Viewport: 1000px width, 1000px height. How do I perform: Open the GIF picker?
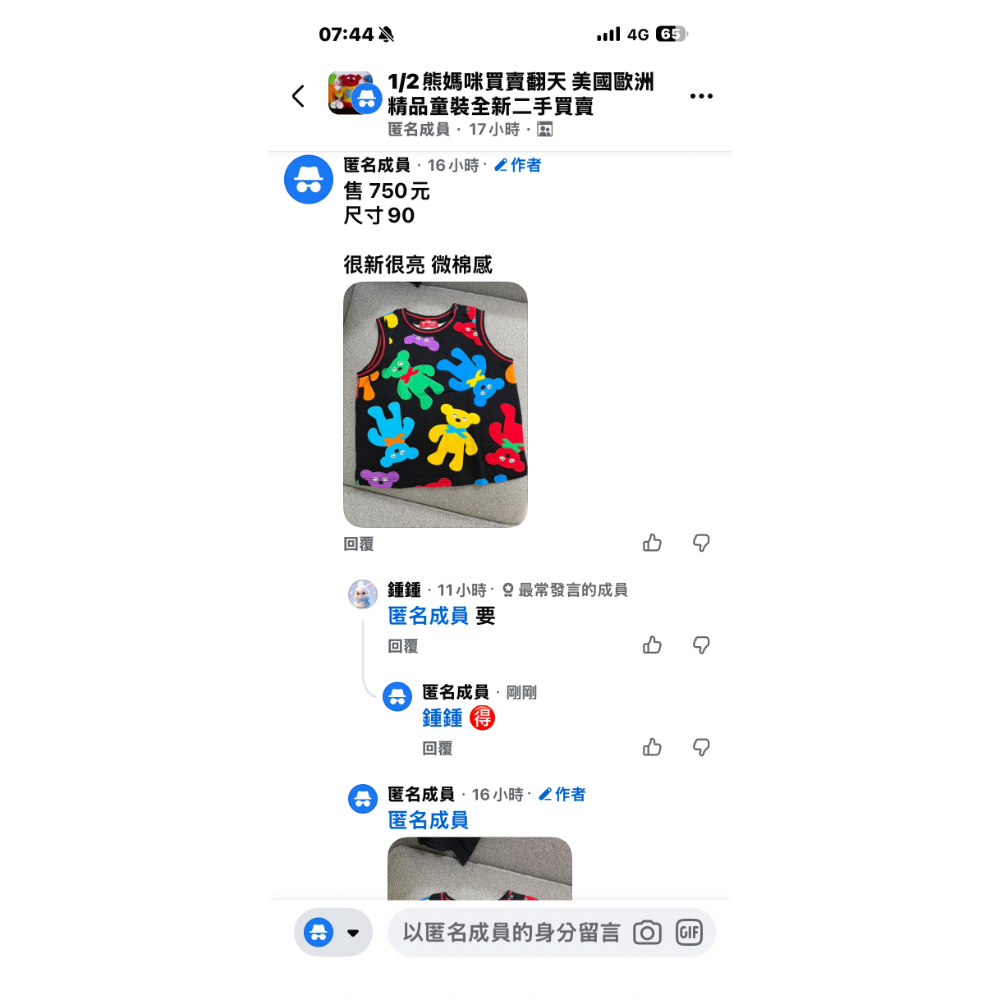pos(689,933)
